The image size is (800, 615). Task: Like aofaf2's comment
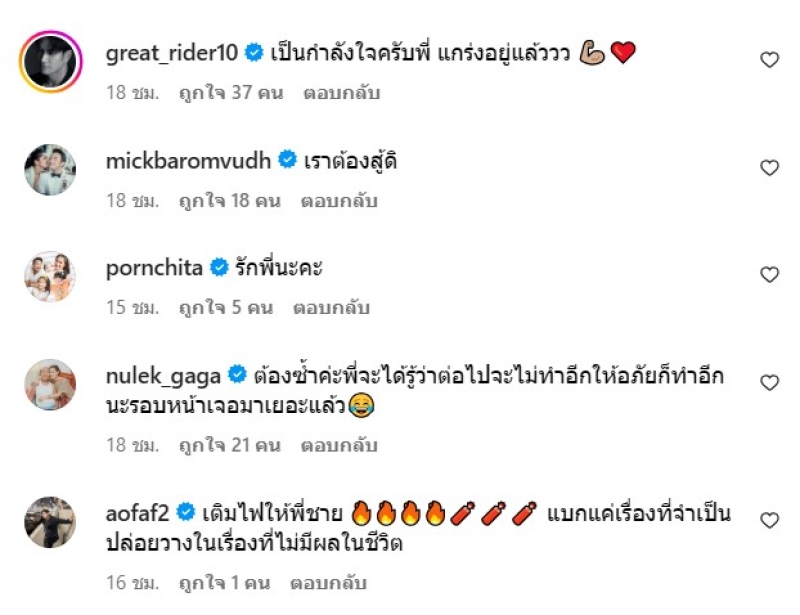[x=769, y=520]
